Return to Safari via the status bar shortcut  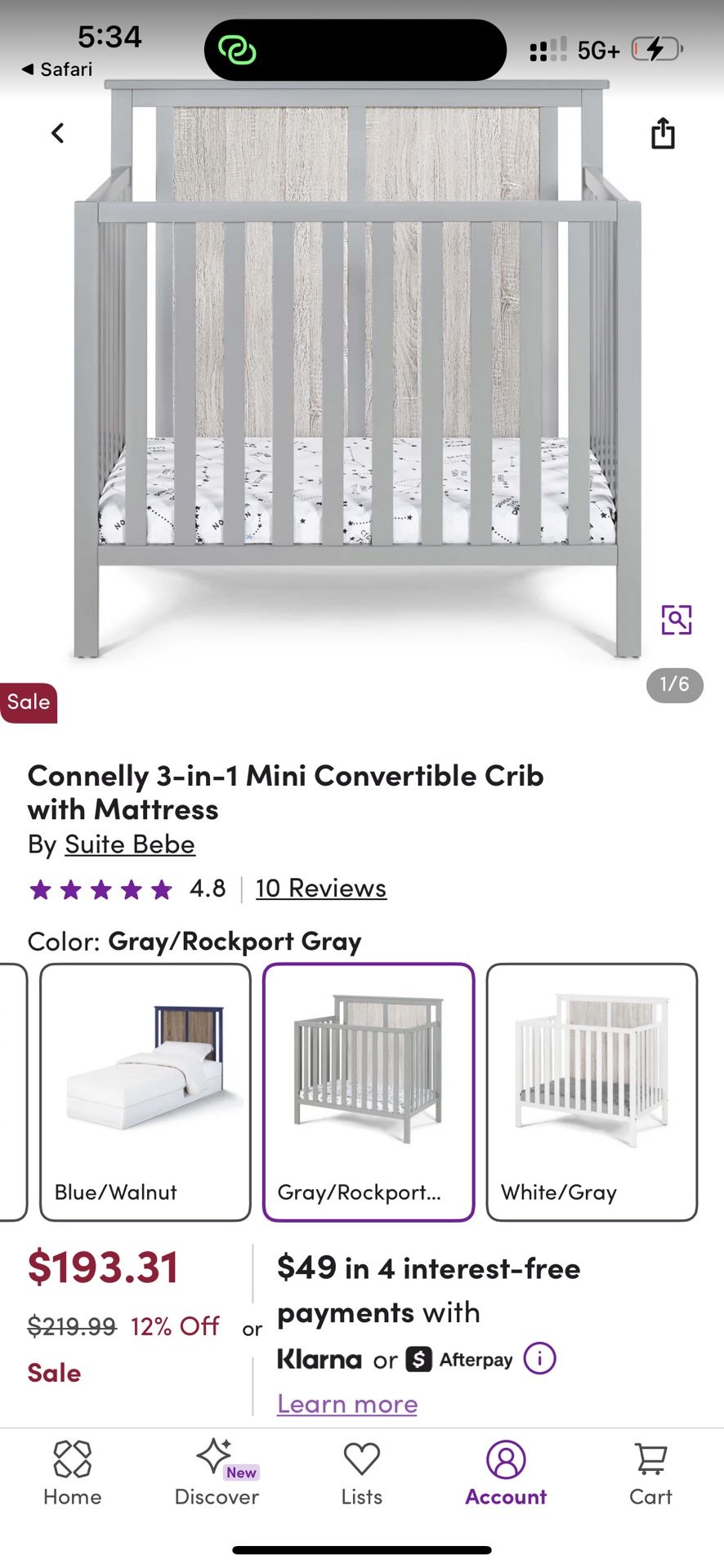pyautogui.click(x=57, y=69)
